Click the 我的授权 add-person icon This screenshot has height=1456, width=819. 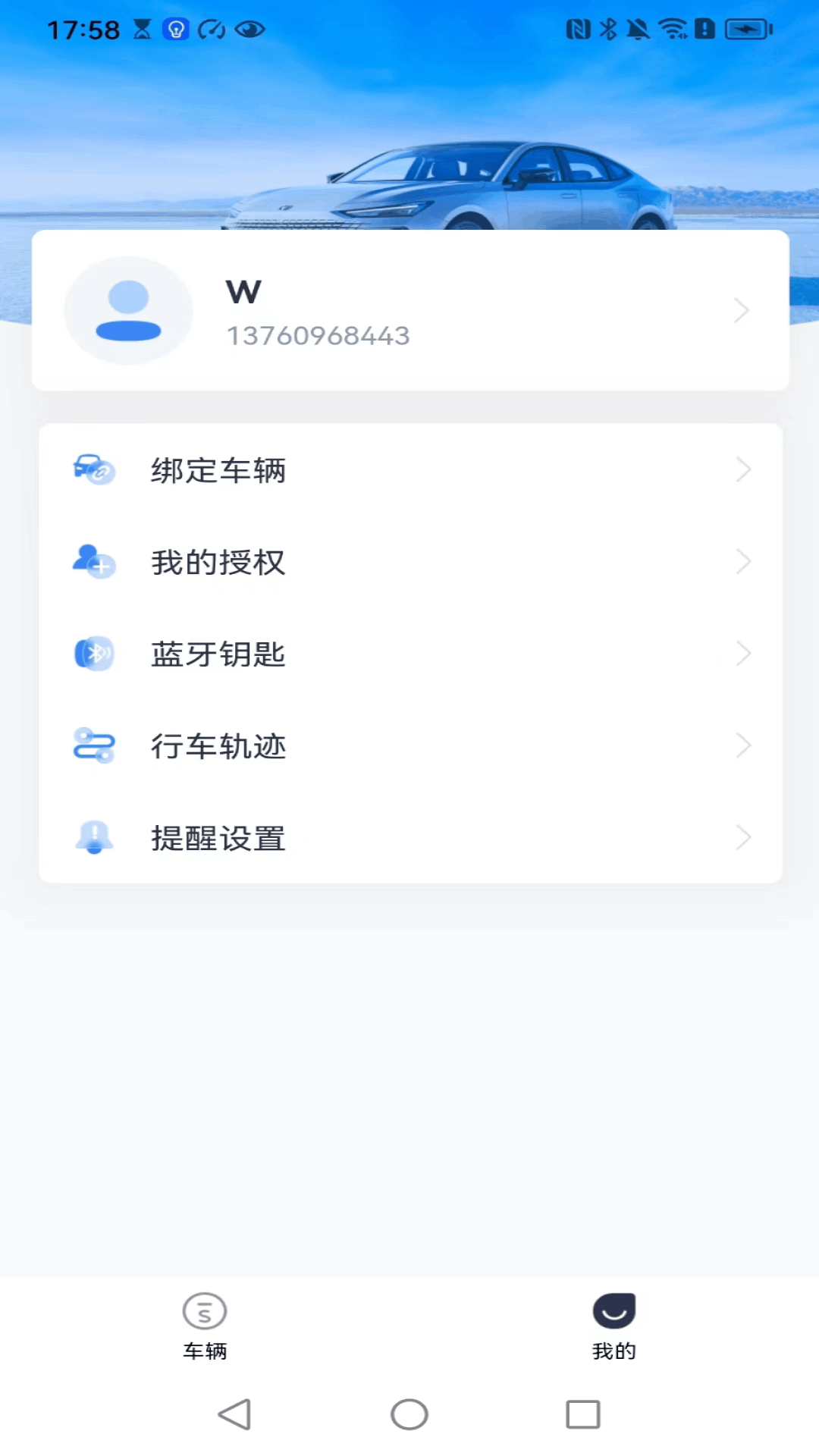[94, 562]
